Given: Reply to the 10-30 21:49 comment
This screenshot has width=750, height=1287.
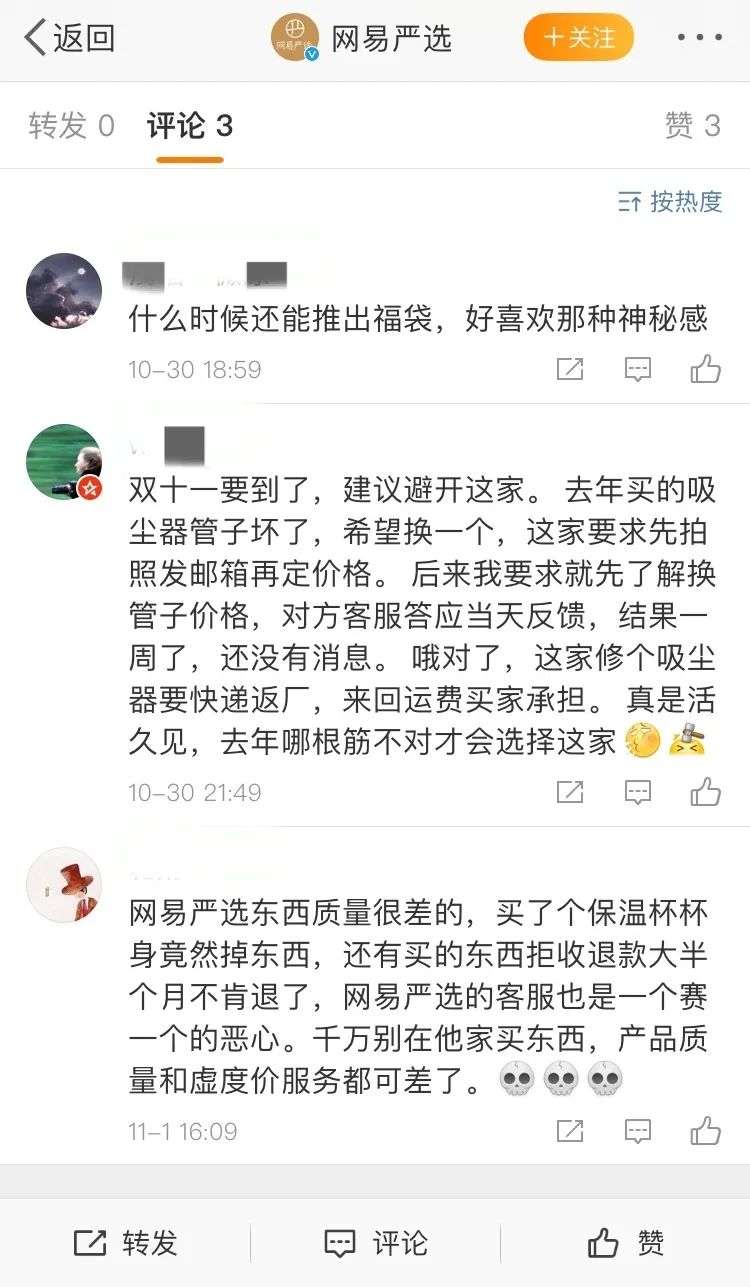Looking at the screenshot, I should click(638, 793).
